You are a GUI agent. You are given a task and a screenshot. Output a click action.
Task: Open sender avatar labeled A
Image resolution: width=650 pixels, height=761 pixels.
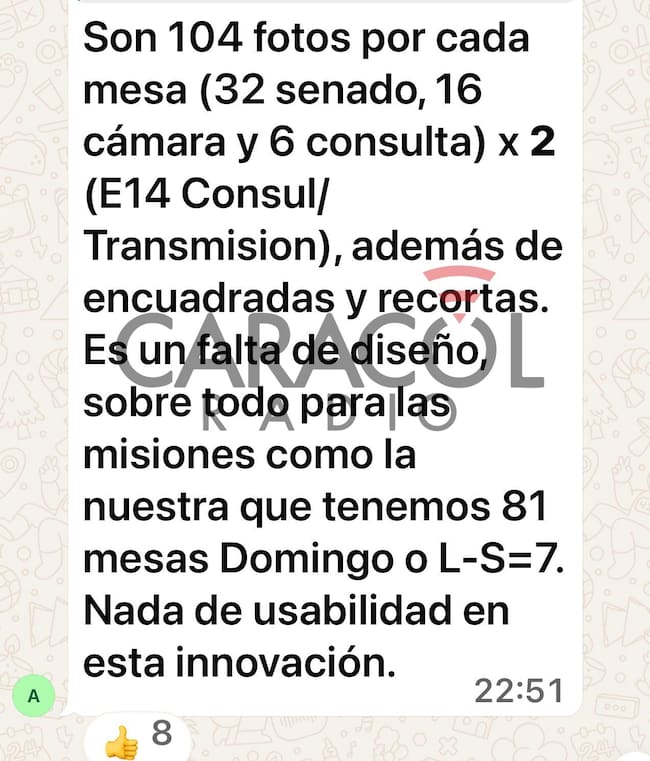pyautogui.click(x=34, y=696)
